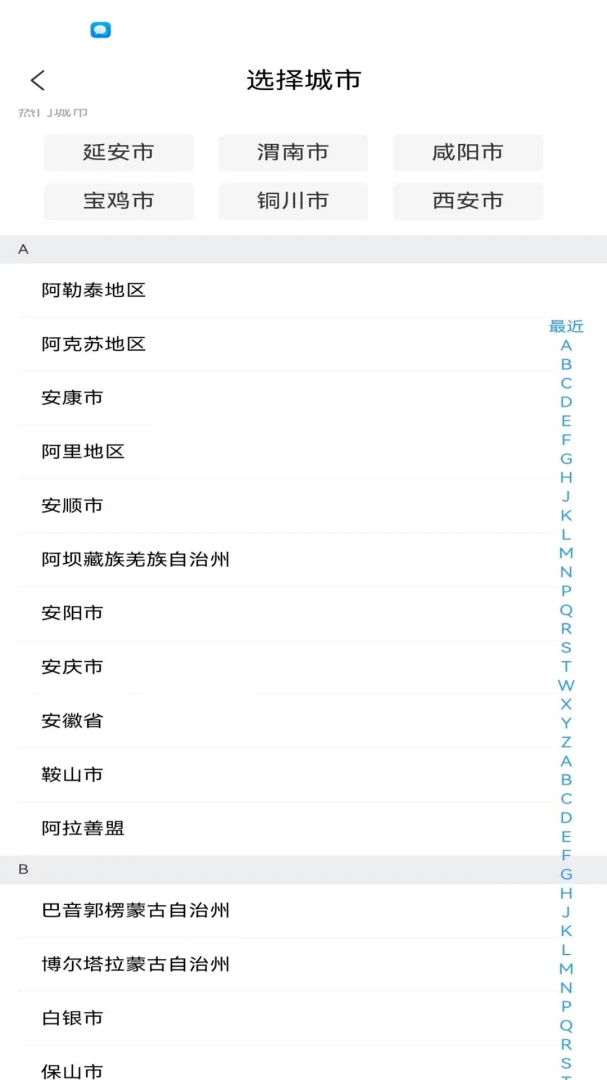This screenshot has height=1080, width=607.
Task: Jump to 最近 in the side index
Action: [x=566, y=326]
